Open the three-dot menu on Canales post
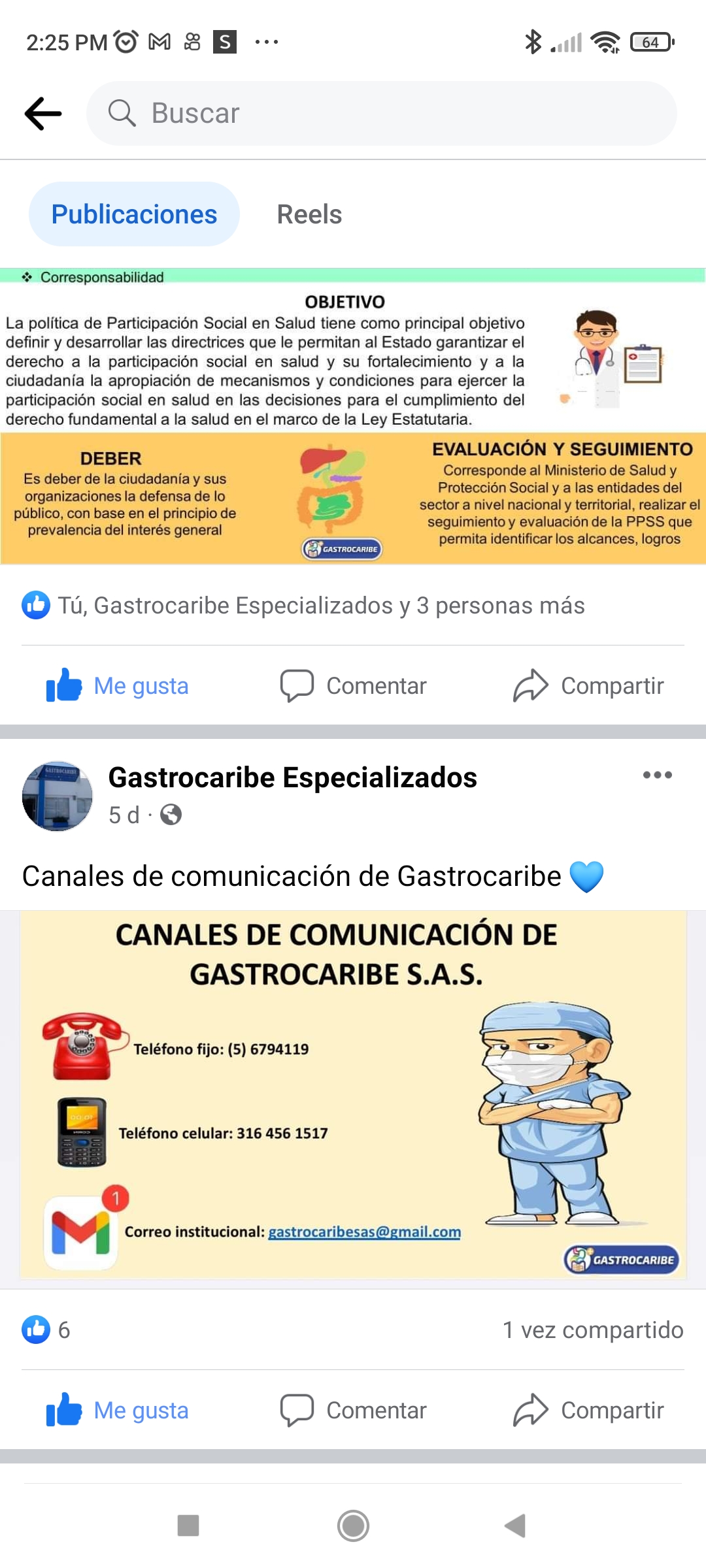The width and height of the screenshot is (706, 1568). point(657,776)
